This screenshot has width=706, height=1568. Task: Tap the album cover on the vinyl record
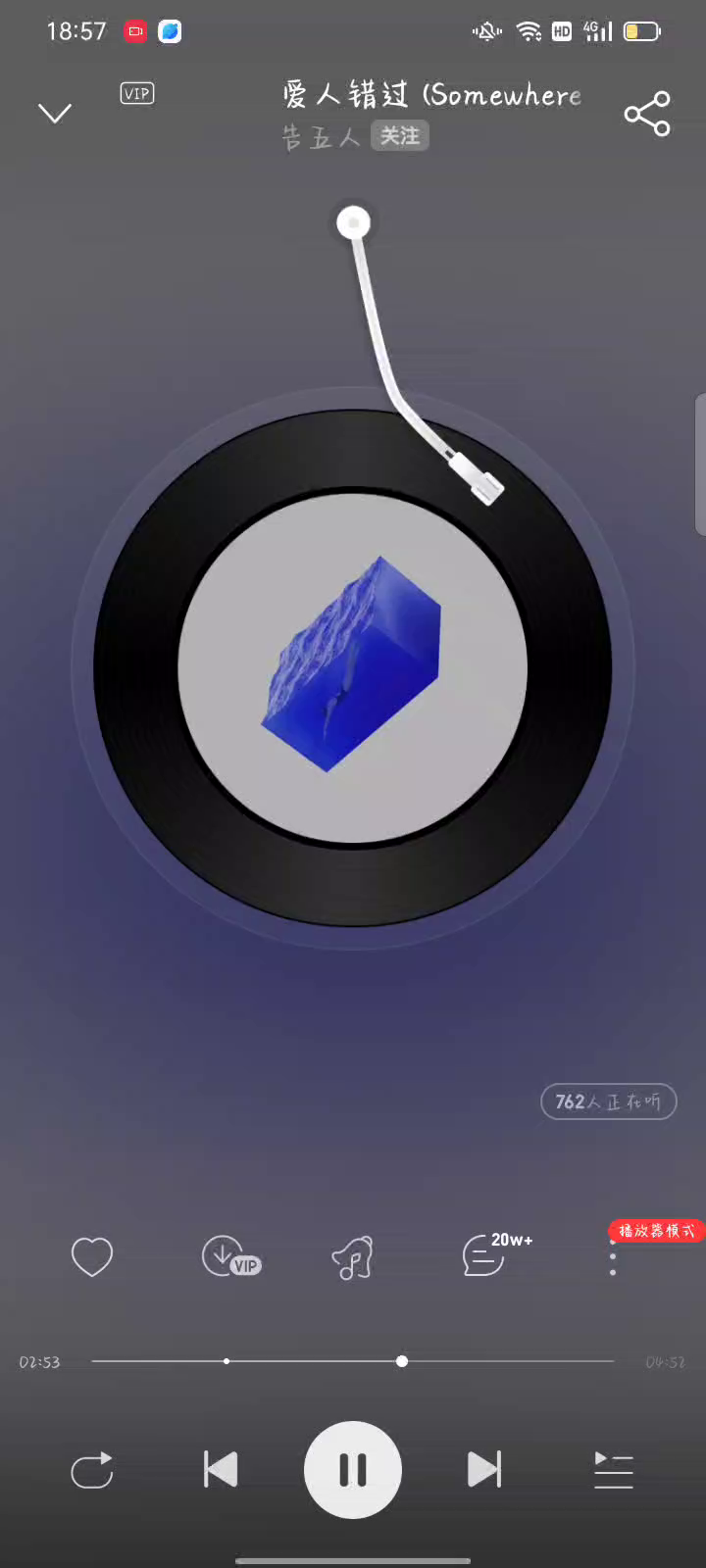353,666
